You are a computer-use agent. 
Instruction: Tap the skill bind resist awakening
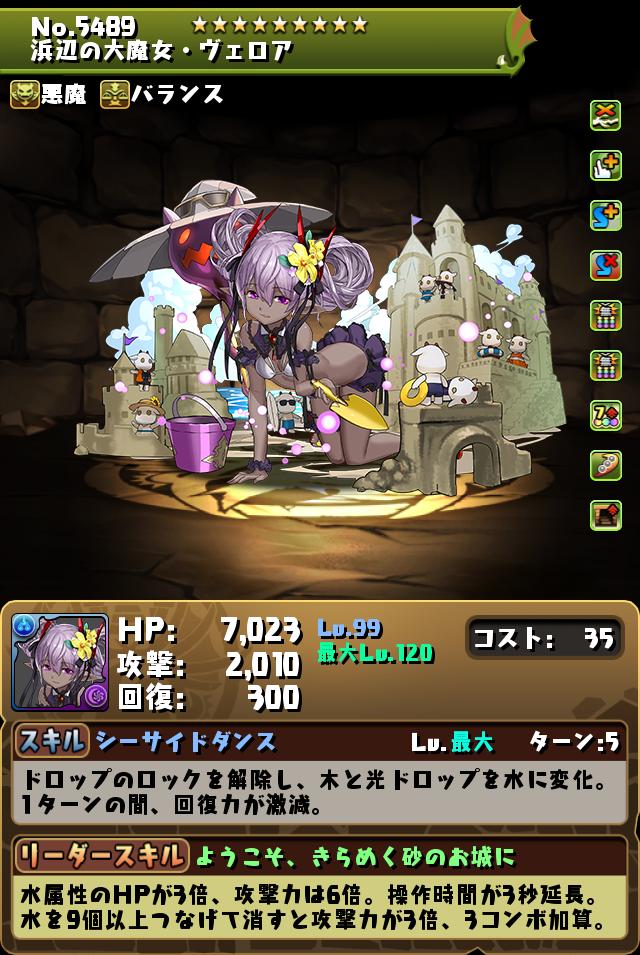point(605,266)
